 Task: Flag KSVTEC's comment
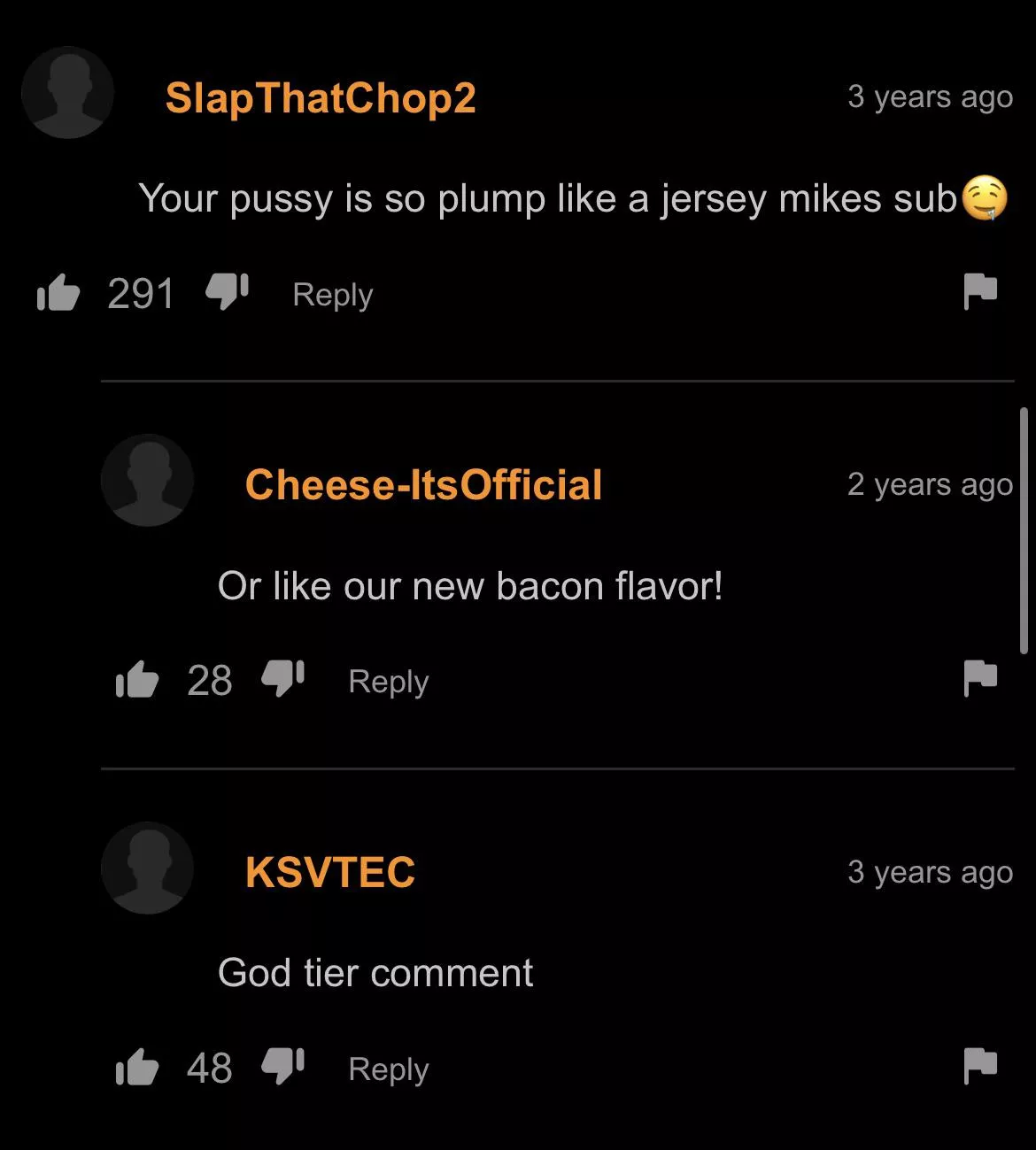tap(980, 1067)
